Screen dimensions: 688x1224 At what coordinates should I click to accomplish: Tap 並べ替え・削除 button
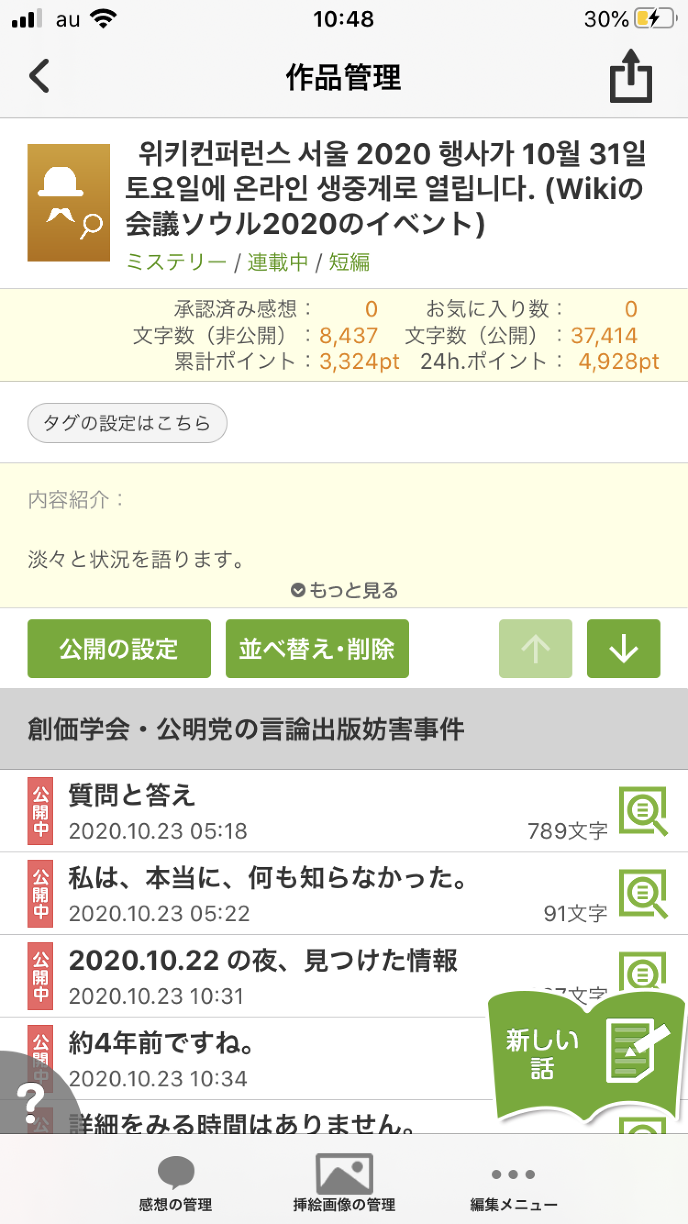(317, 649)
